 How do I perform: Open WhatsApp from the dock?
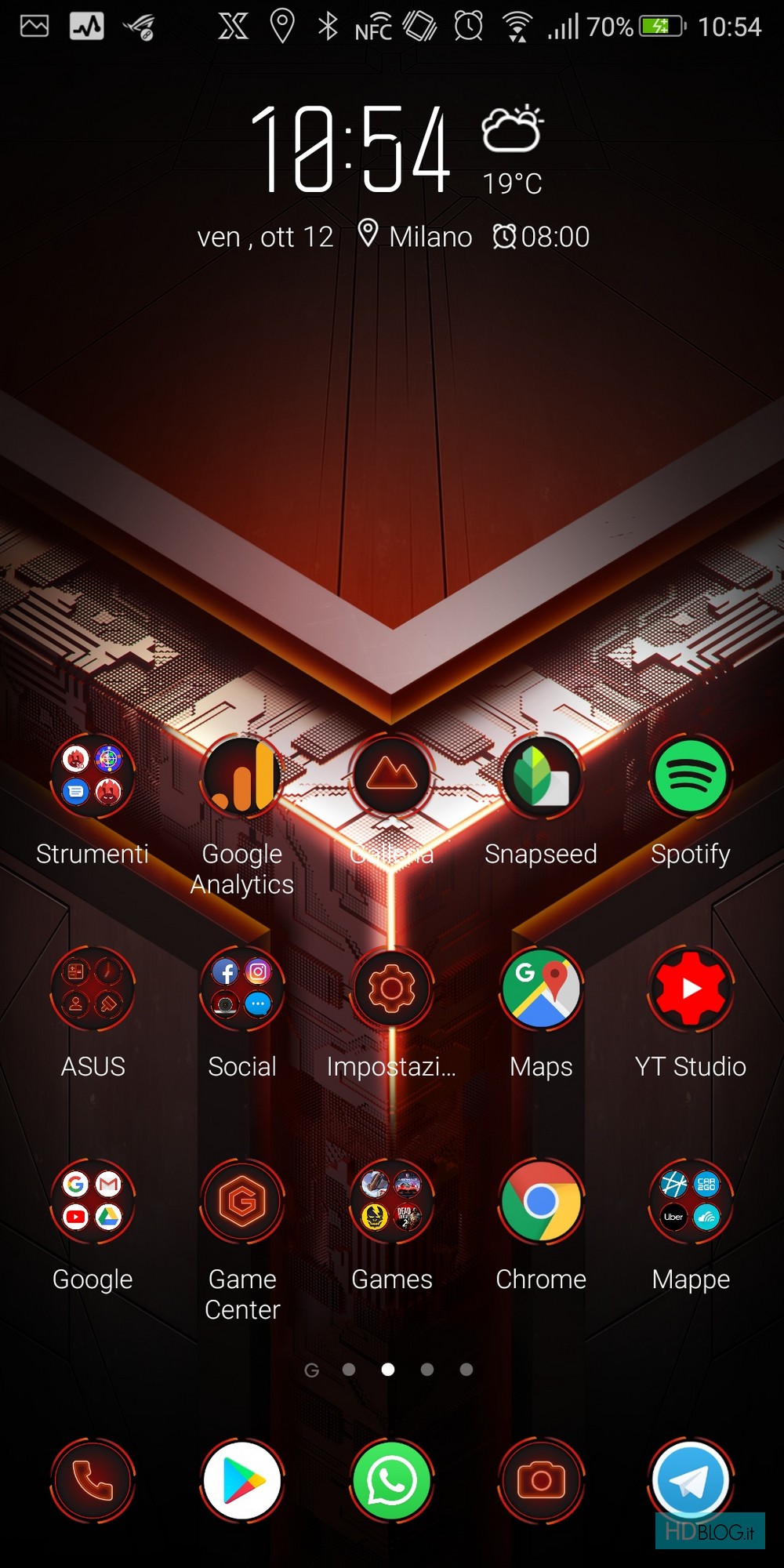pyautogui.click(x=391, y=1481)
